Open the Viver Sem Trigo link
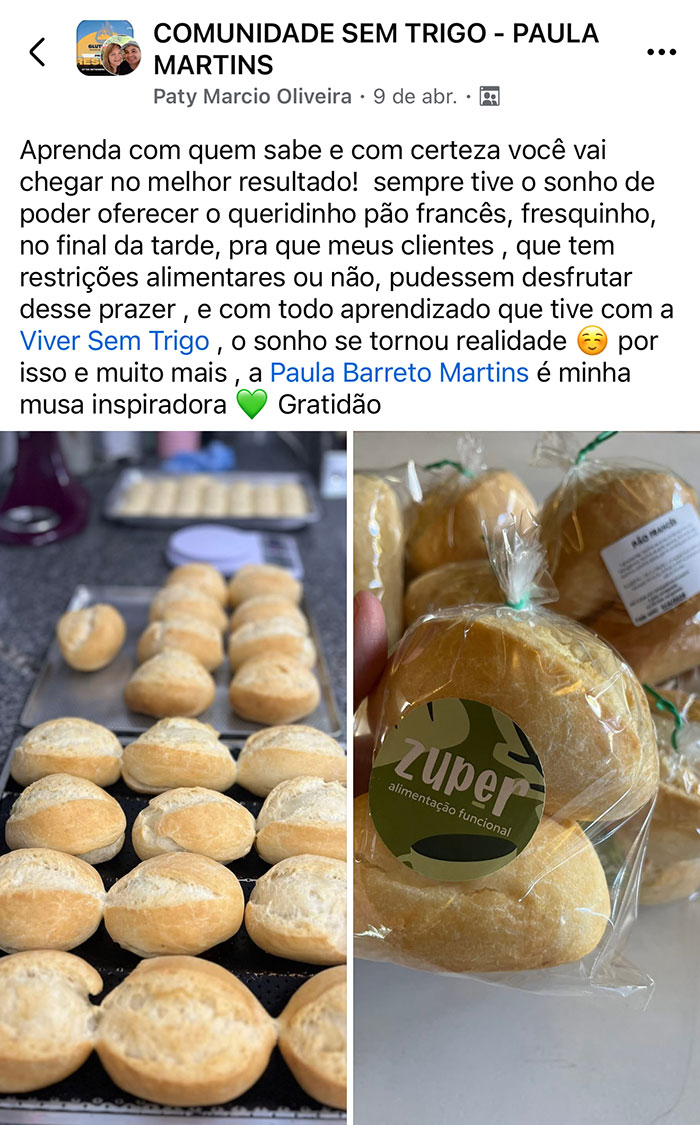700x1125 pixels. tap(114, 341)
